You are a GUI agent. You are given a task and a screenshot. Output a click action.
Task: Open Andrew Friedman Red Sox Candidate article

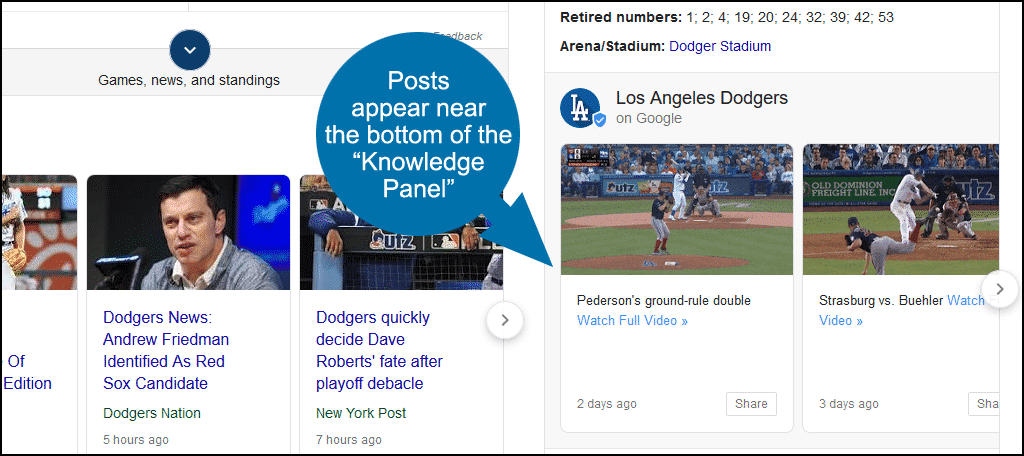(x=164, y=350)
